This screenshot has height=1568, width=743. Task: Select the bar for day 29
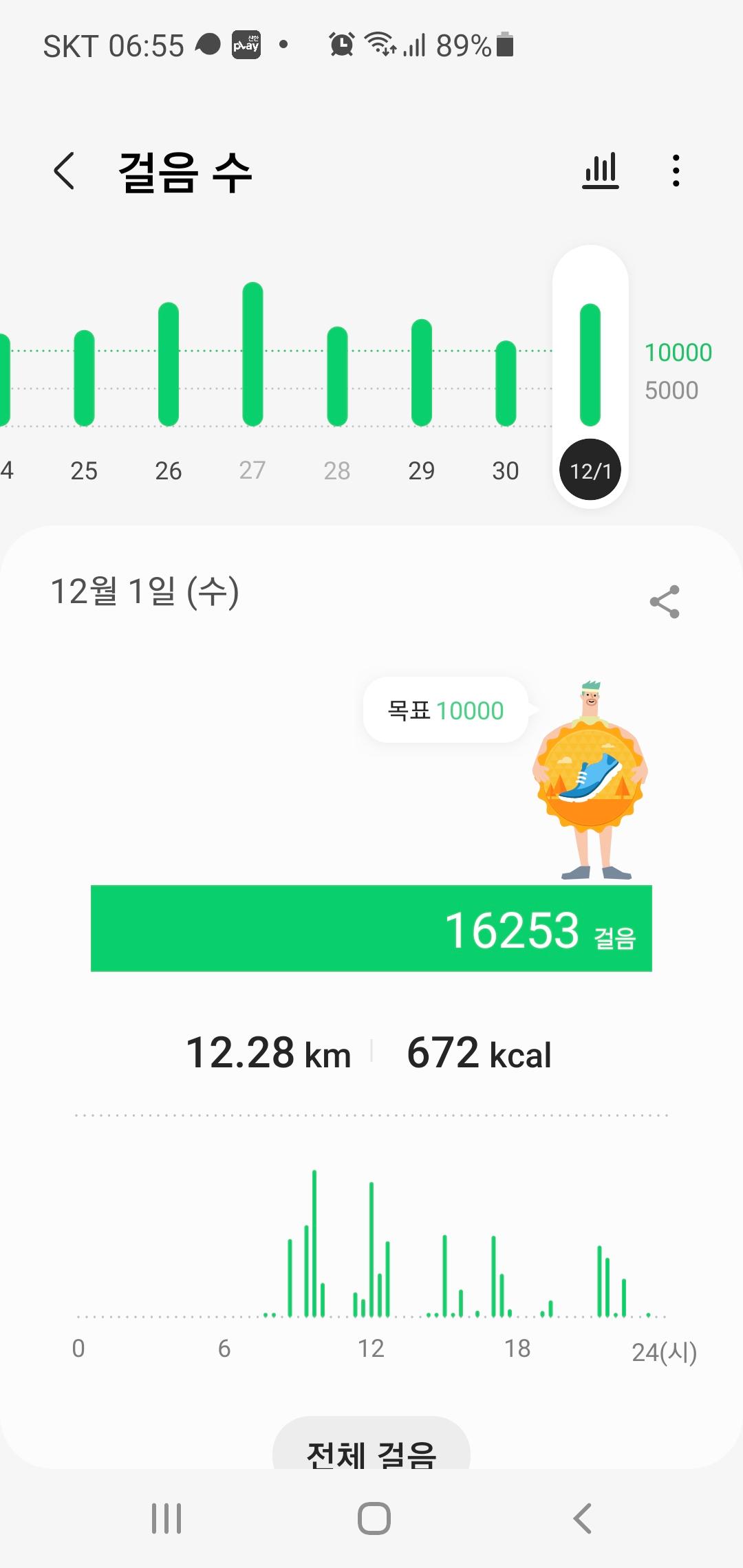(421, 373)
